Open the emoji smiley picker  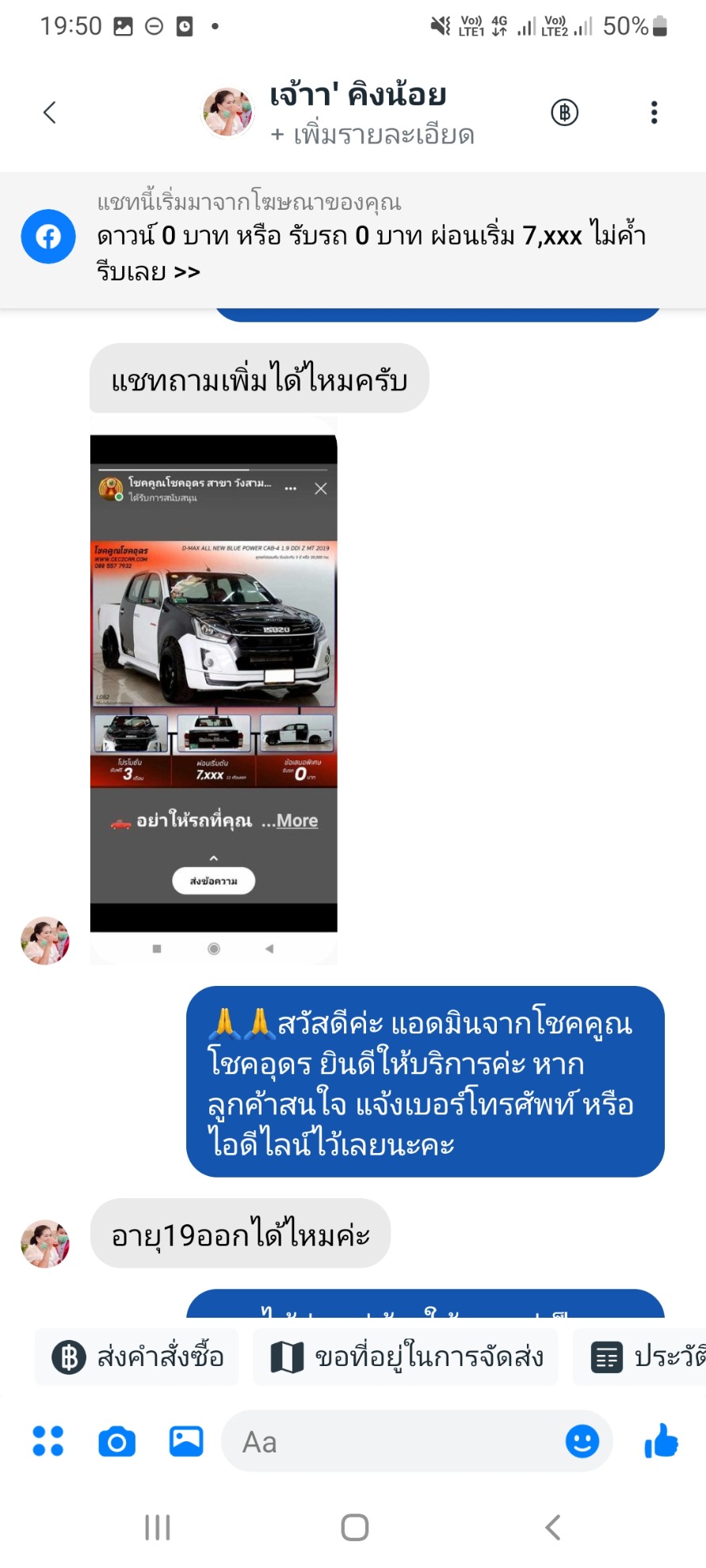click(582, 1441)
